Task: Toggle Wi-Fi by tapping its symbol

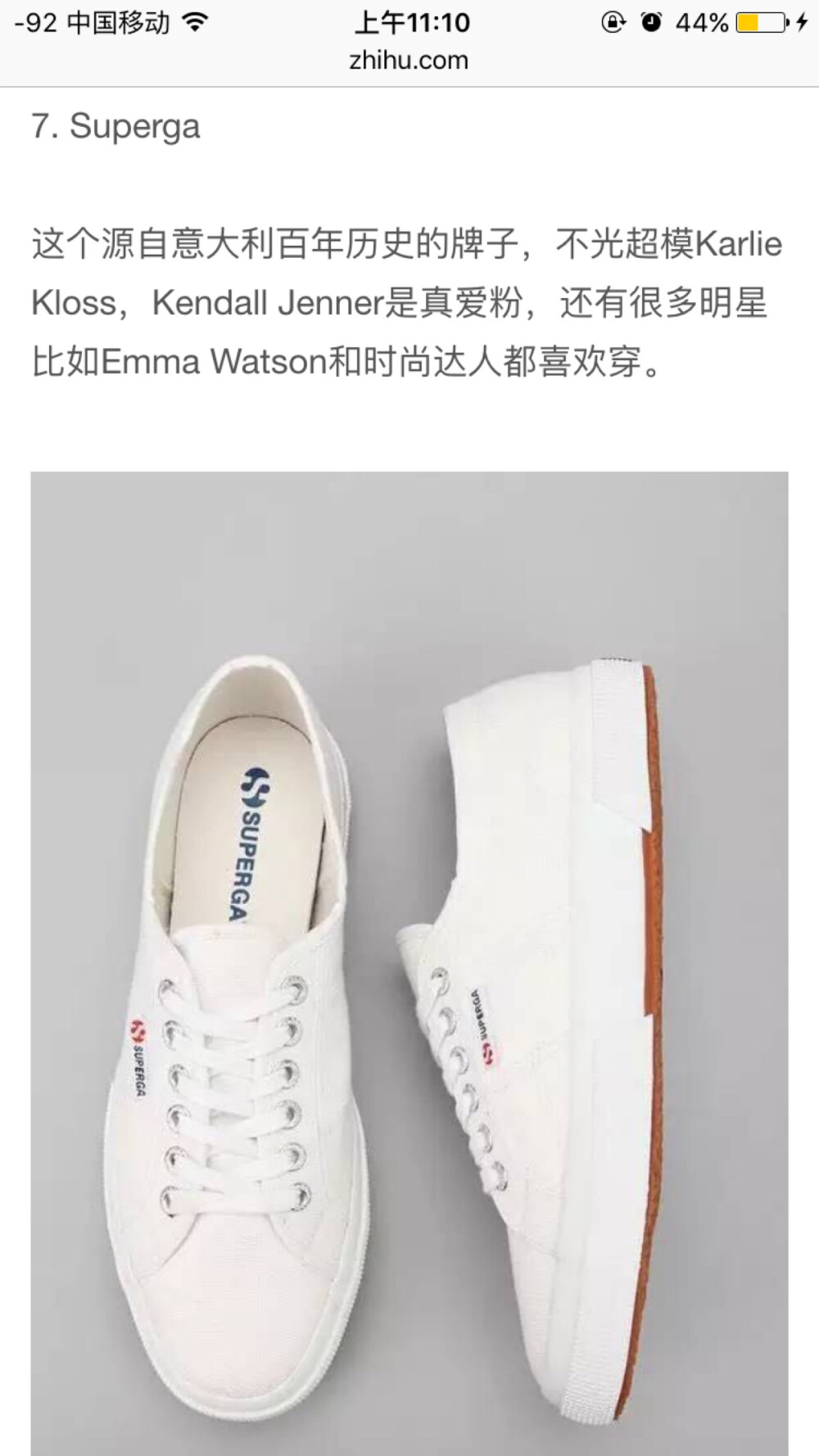Action: click(197, 22)
